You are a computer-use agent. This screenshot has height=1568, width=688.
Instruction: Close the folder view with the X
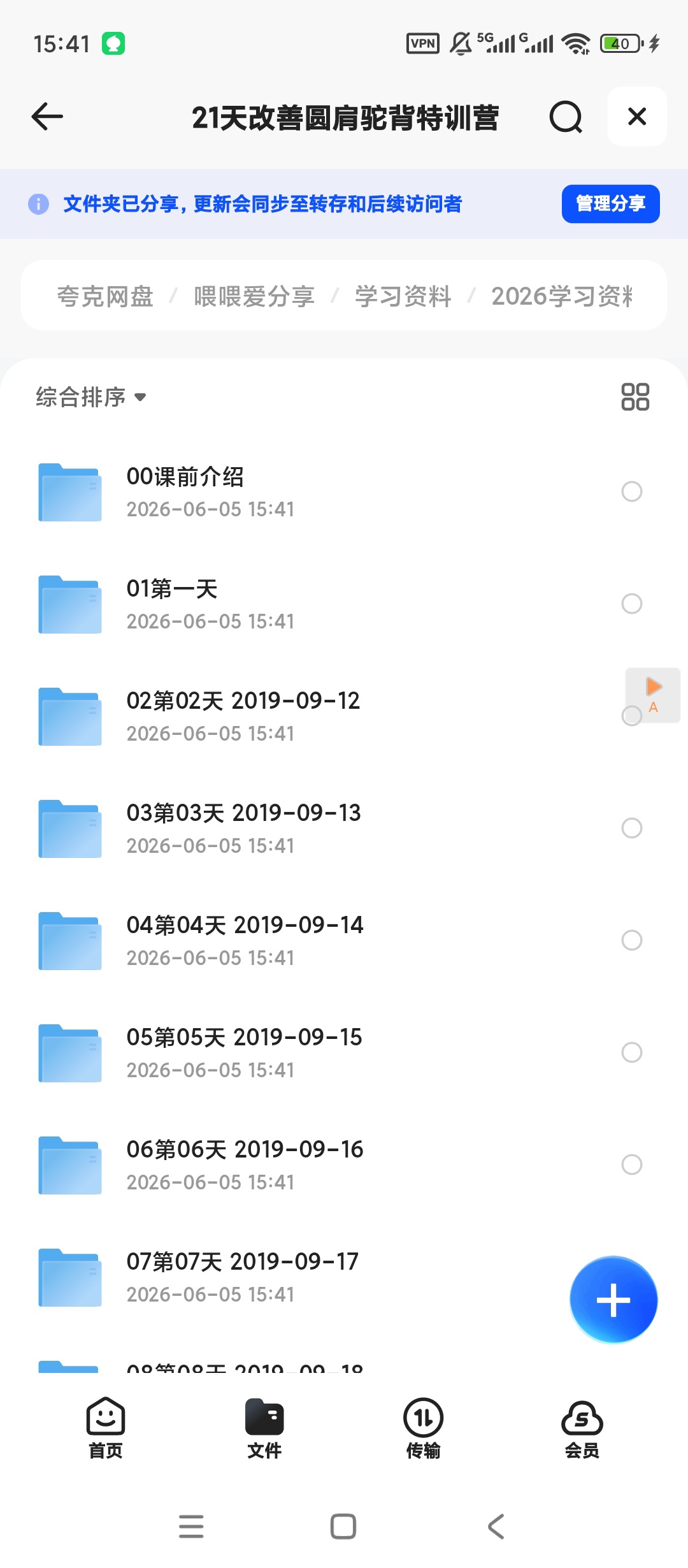pyautogui.click(x=637, y=117)
